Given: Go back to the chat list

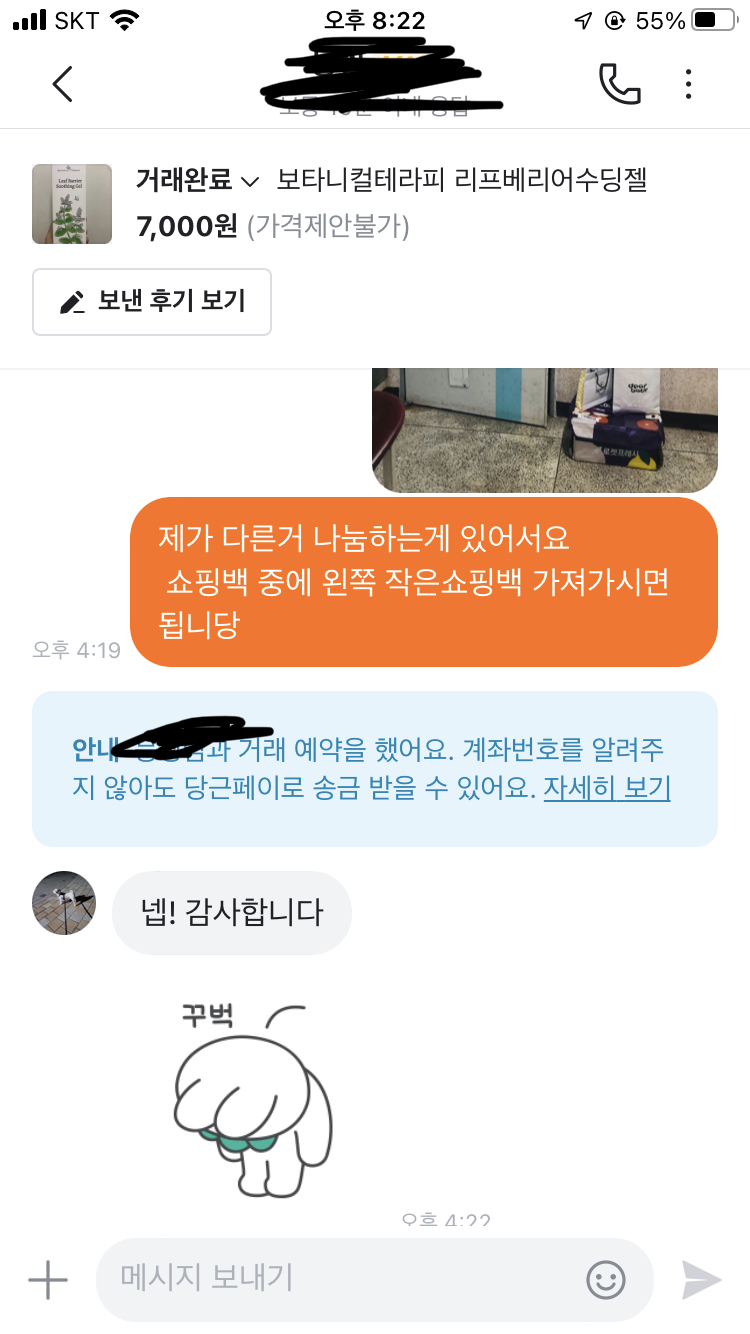Looking at the screenshot, I should point(62,84).
